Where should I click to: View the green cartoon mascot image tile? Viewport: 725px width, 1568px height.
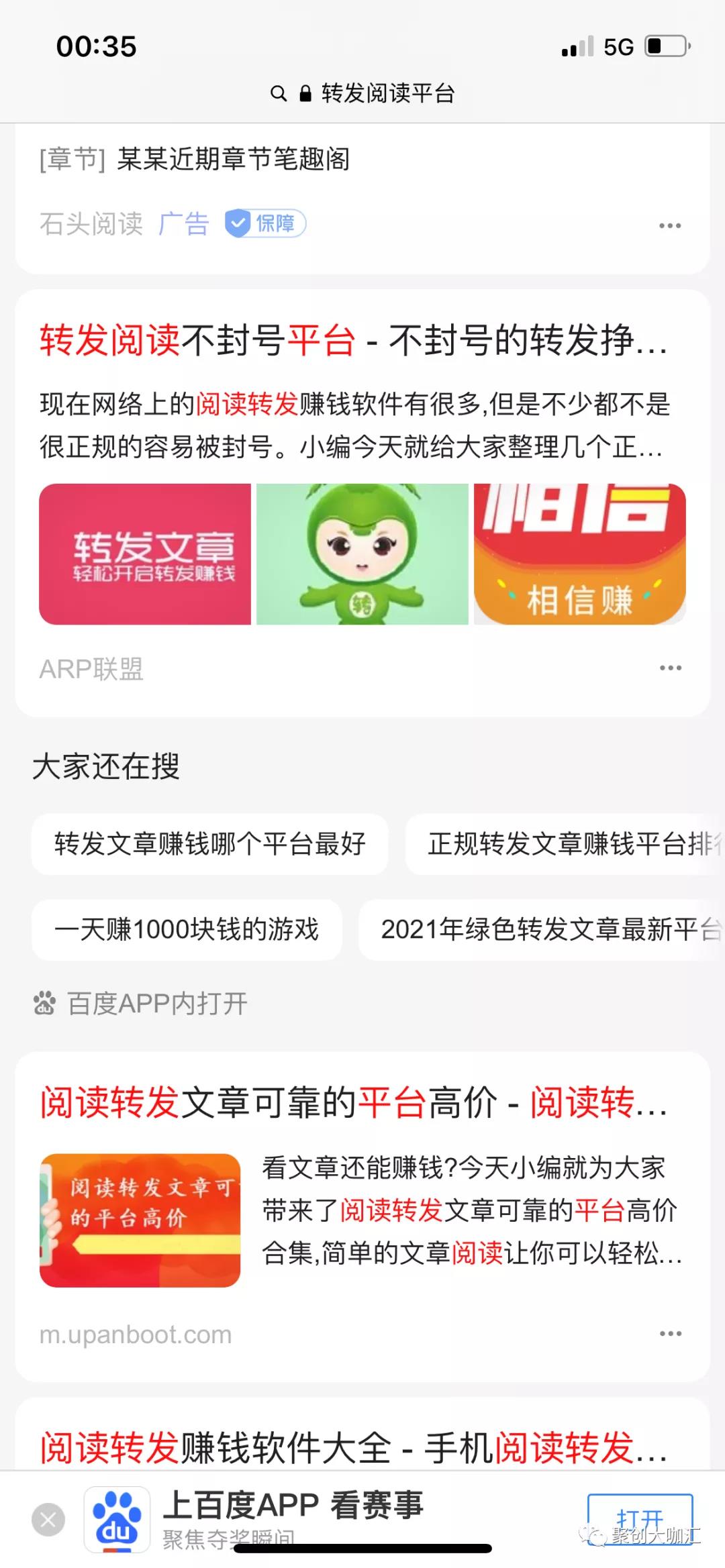pos(362,554)
